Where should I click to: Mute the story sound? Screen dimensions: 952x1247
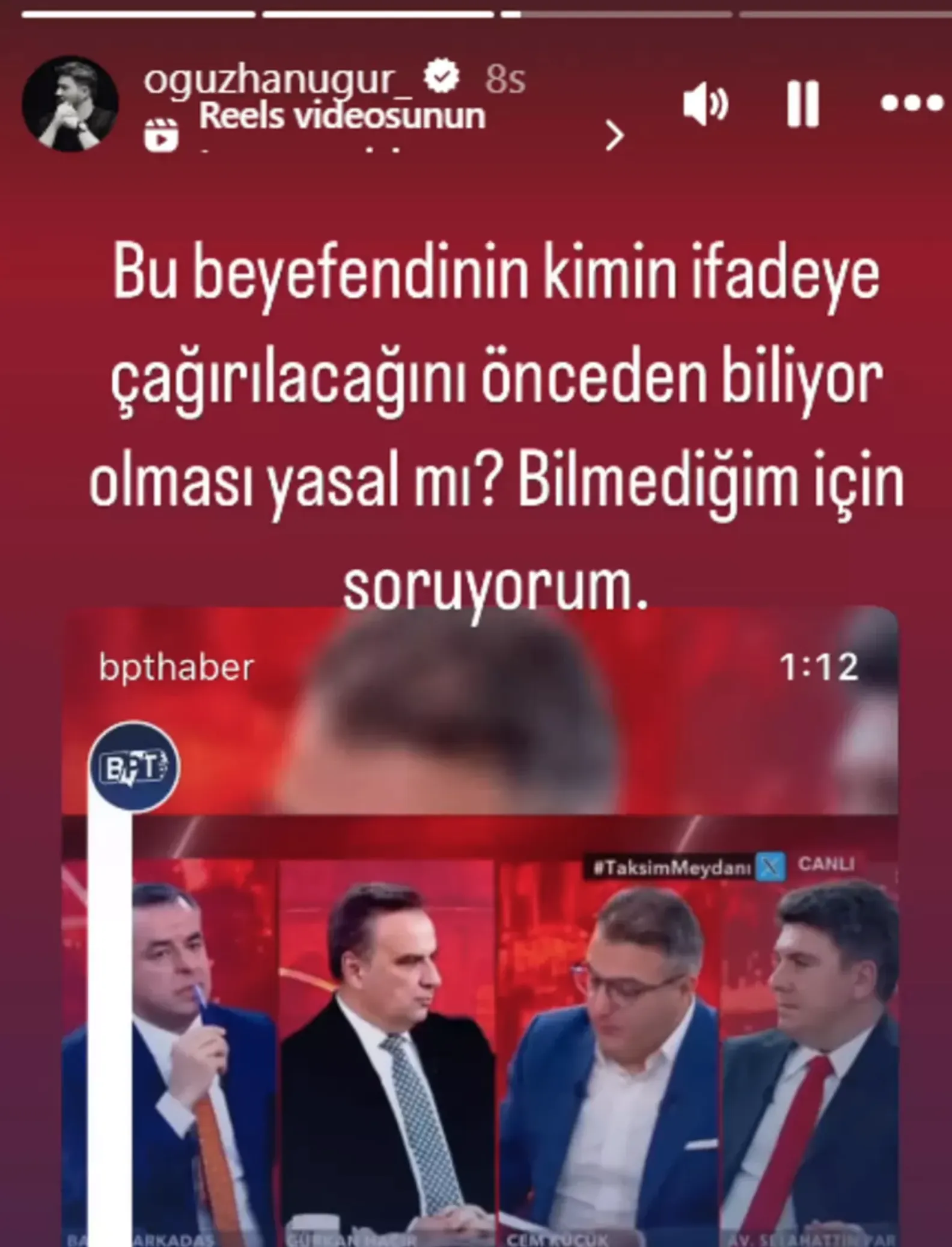click(706, 105)
